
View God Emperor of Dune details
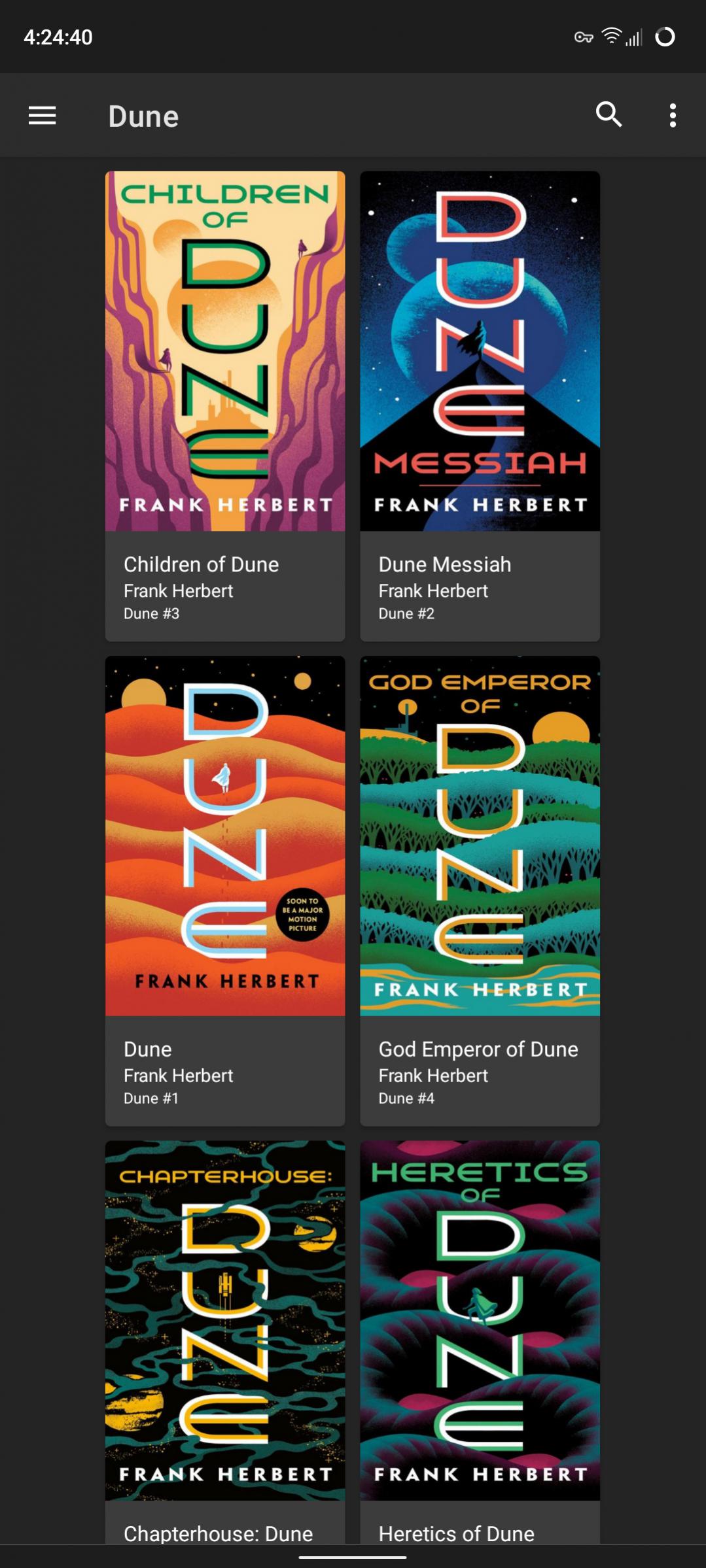[x=480, y=889]
